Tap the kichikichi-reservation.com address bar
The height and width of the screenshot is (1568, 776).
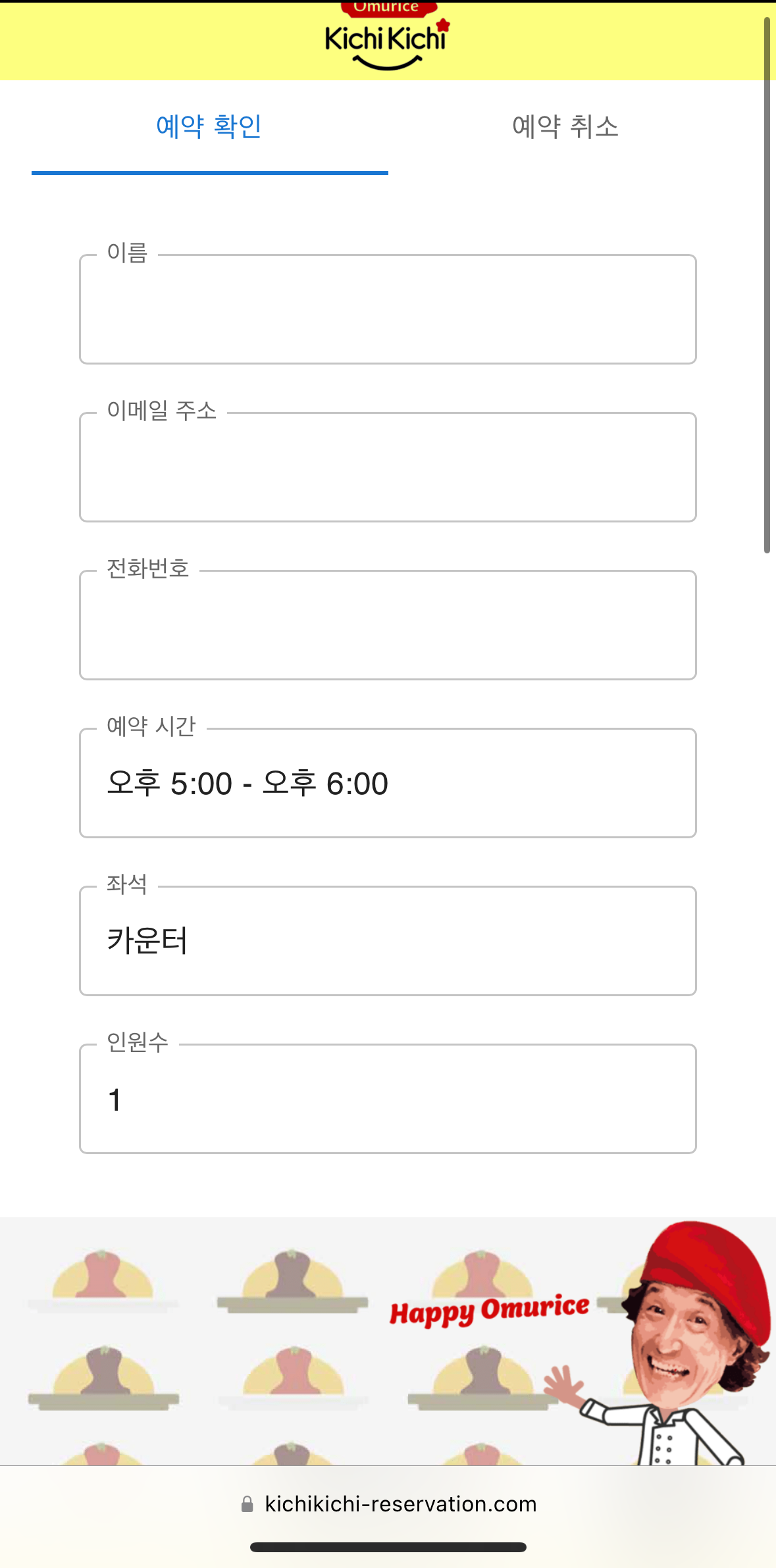[x=388, y=1504]
